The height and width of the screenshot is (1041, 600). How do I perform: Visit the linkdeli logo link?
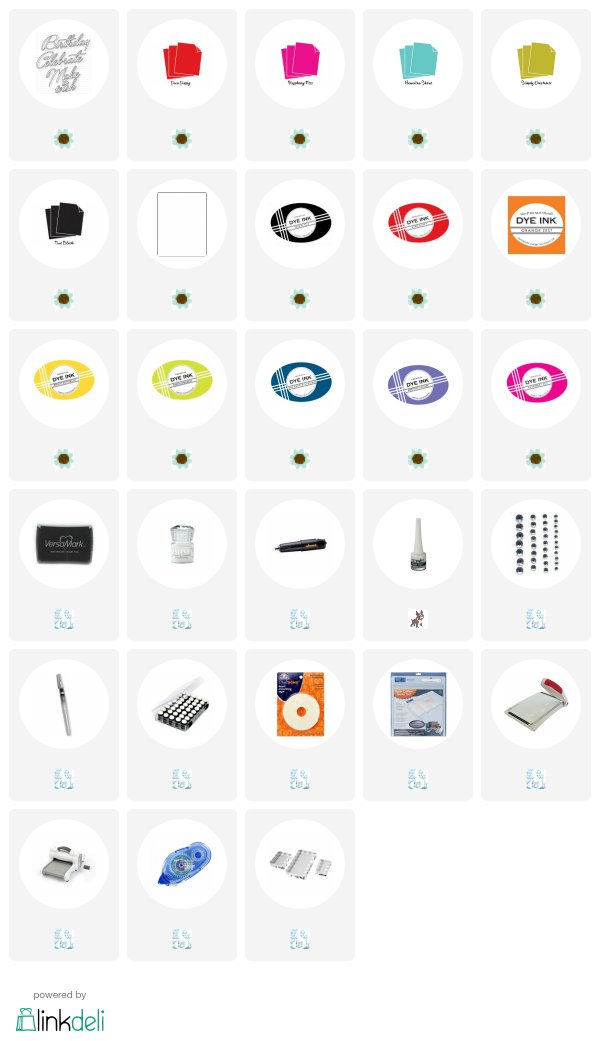coord(60,1020)
